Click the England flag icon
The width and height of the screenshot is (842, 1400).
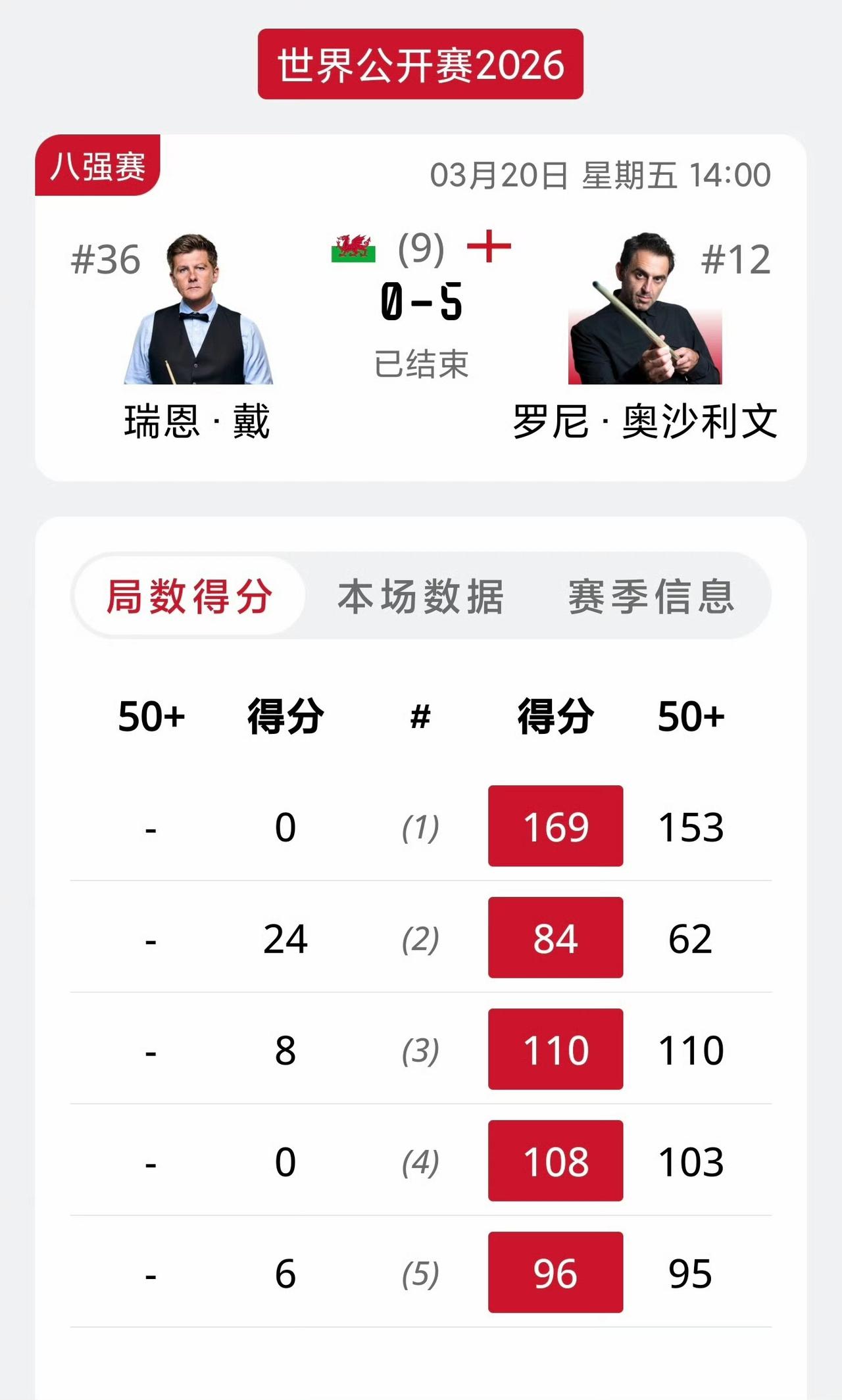(x=490, y=247)
